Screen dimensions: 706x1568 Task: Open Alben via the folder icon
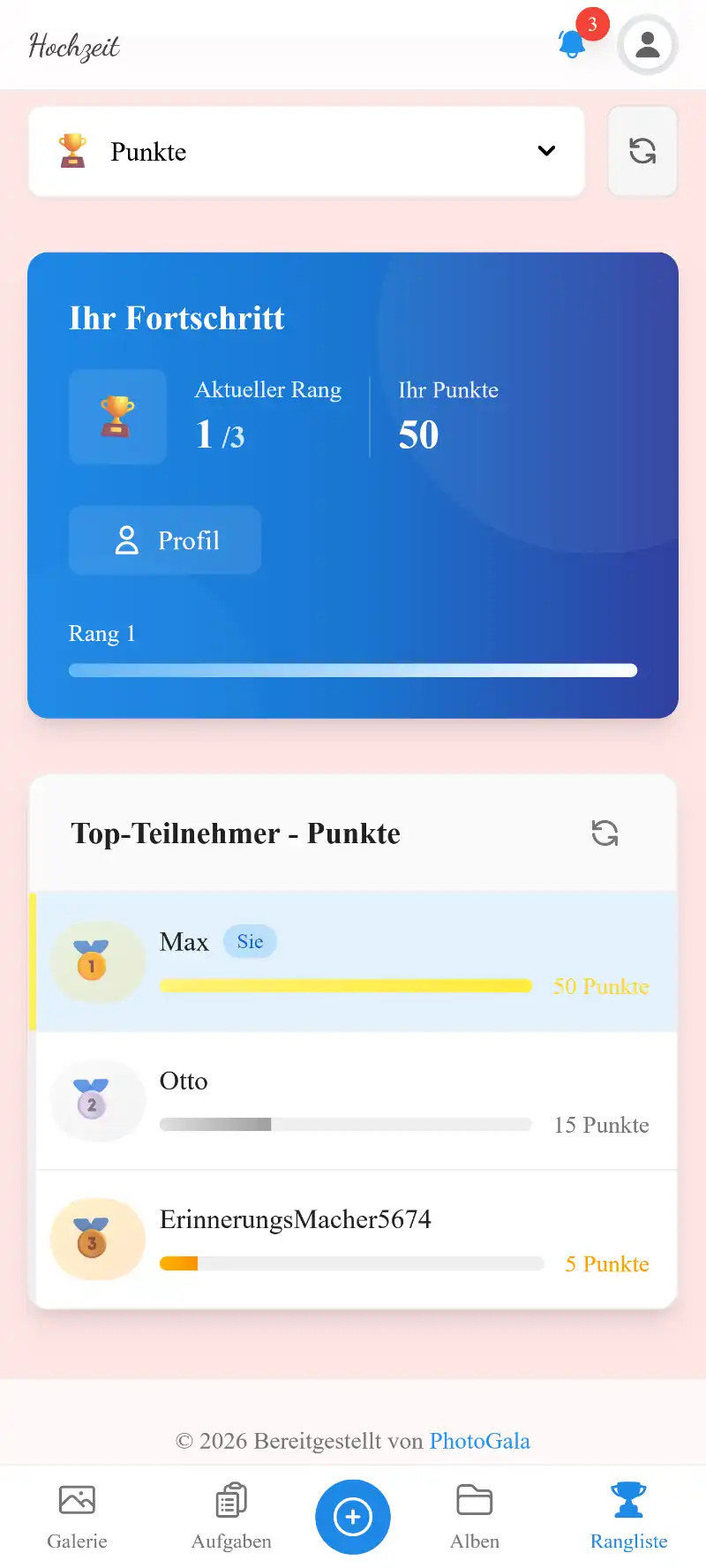coord(474,1499)
